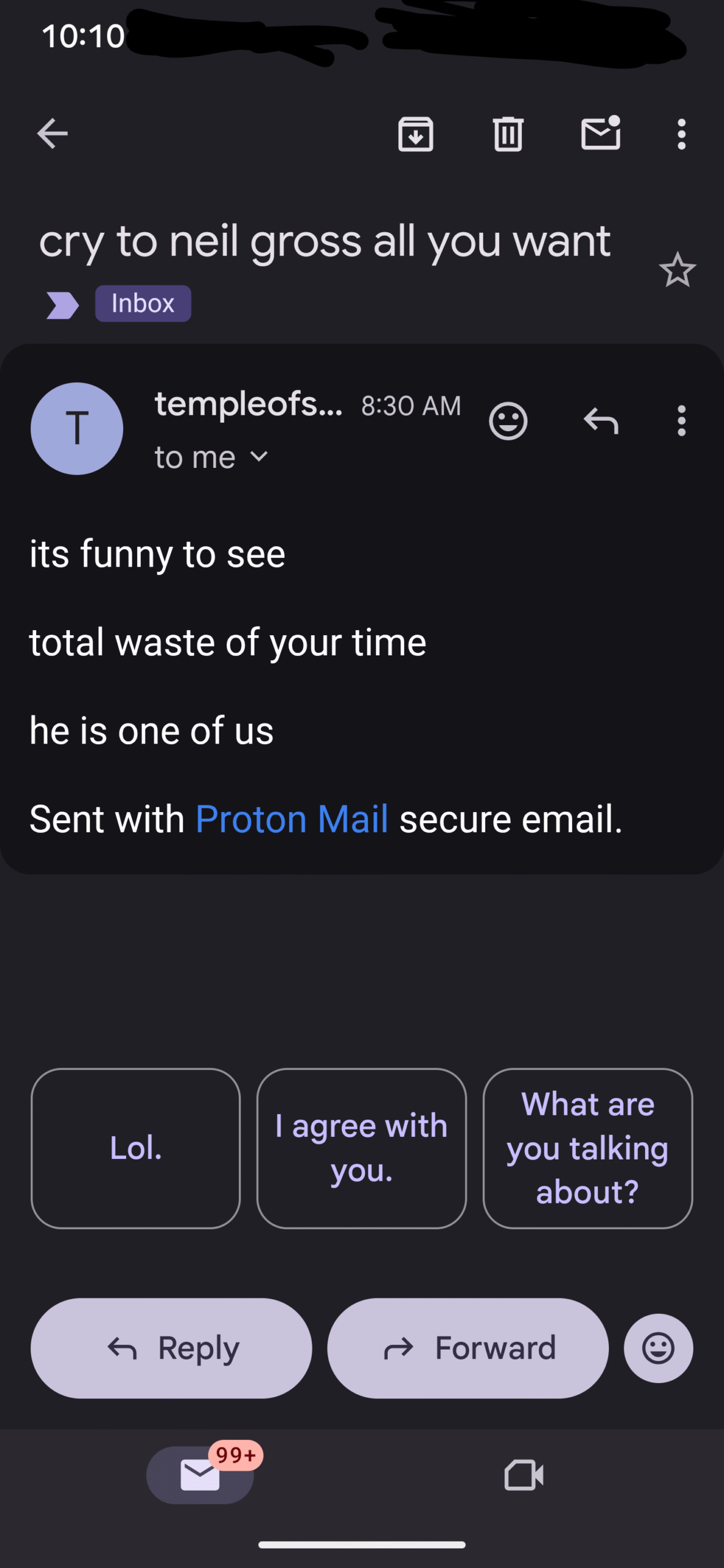Switch to the Meet video tab
The image size is (724, 1568).
tap(524, 1475)
